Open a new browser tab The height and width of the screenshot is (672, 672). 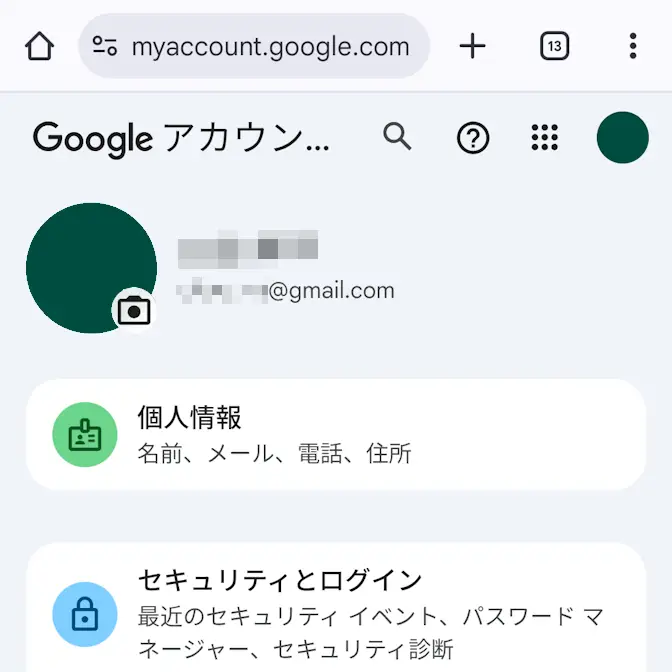472,46
